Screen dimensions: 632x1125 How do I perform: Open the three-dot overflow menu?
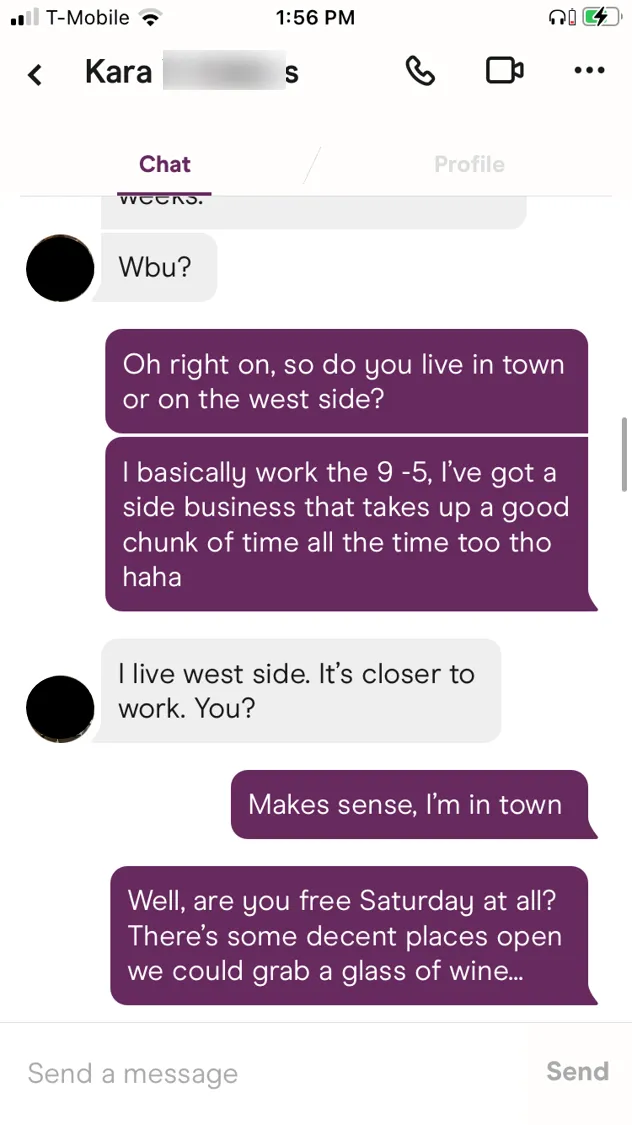(588, 72)
